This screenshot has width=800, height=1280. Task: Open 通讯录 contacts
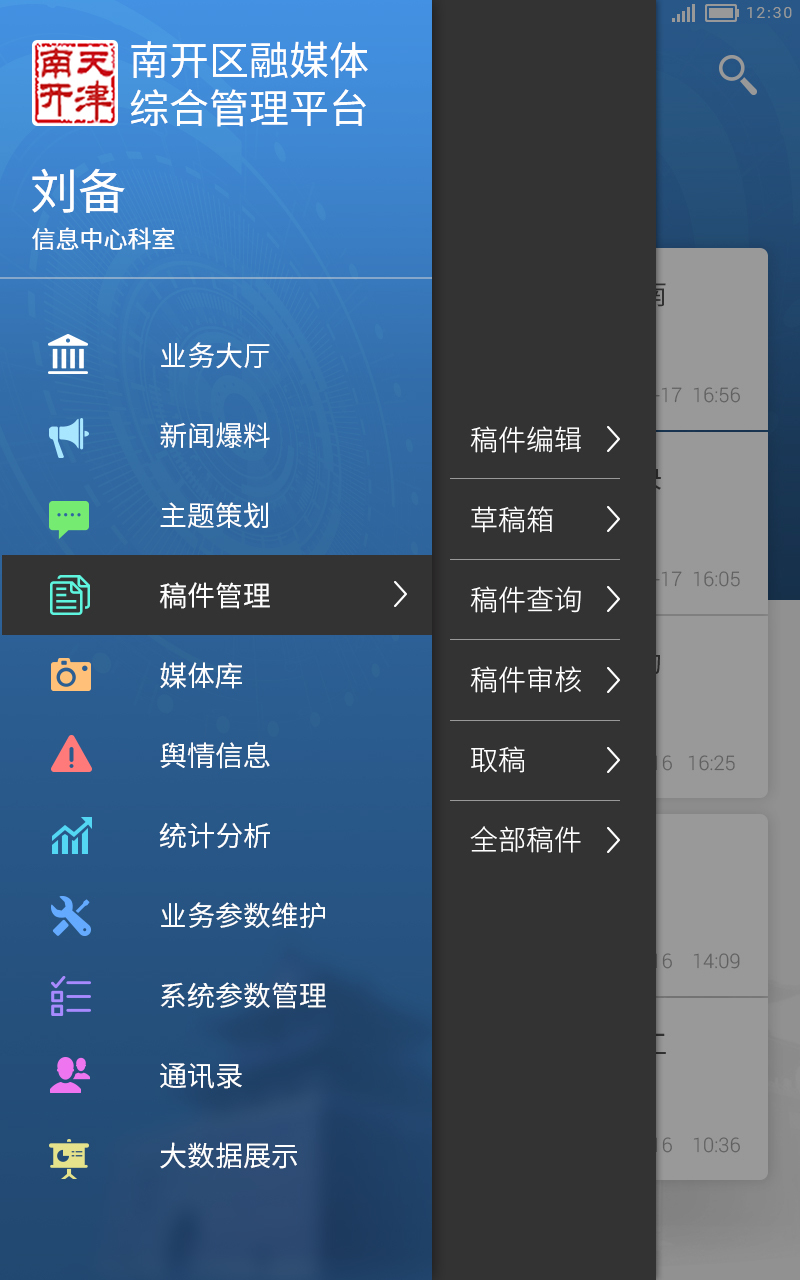tap(216, 1076)
